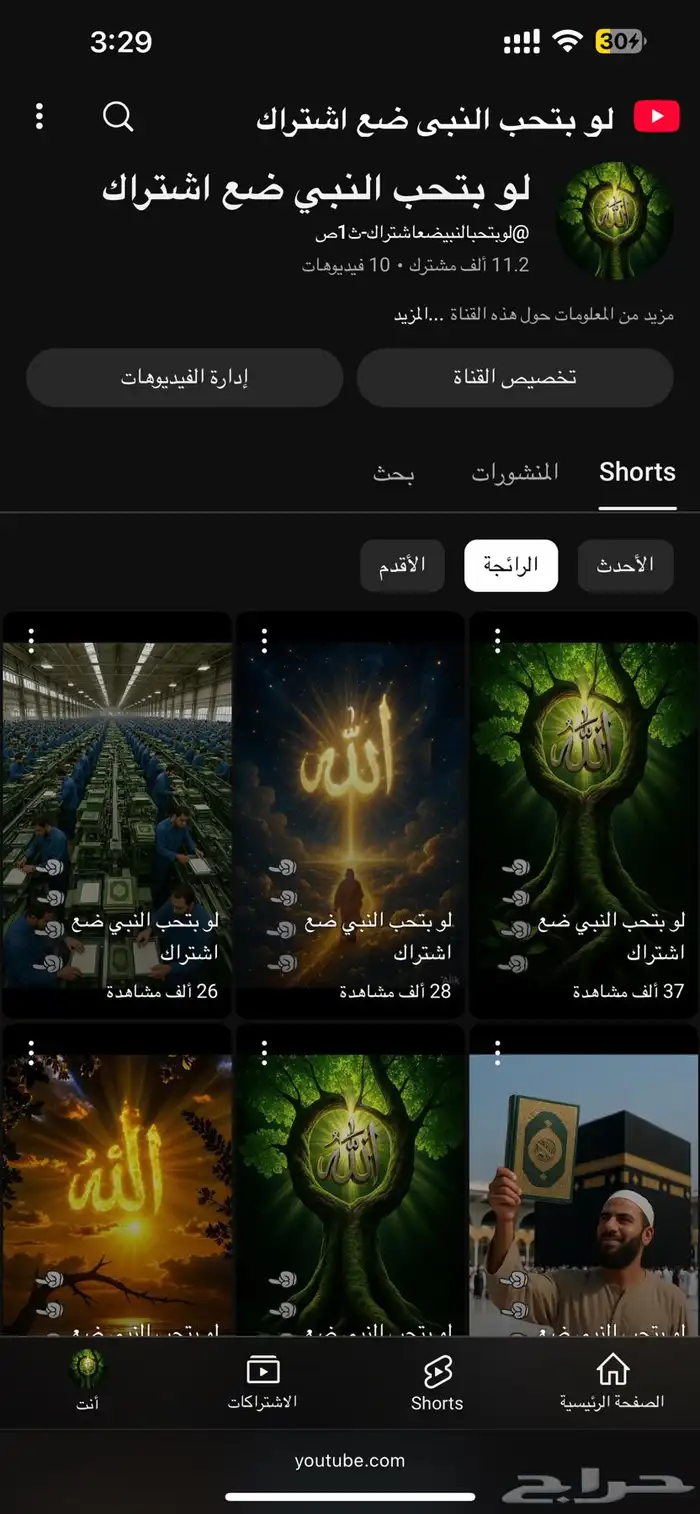Select الرائجة filter chip
The width and height of the screenshot is (700, 1514).
pos(511,565)
